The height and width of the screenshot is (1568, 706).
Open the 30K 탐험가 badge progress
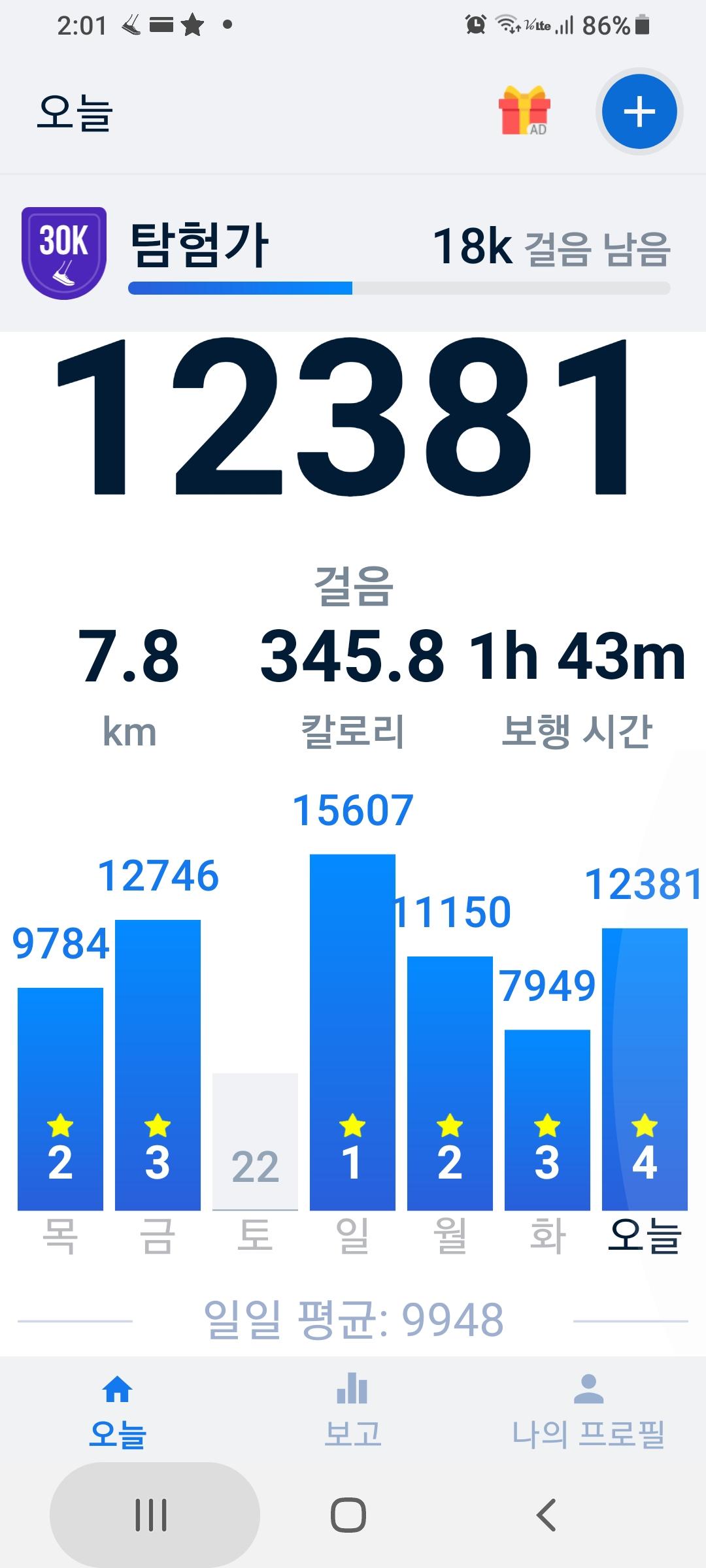point(64,253)
